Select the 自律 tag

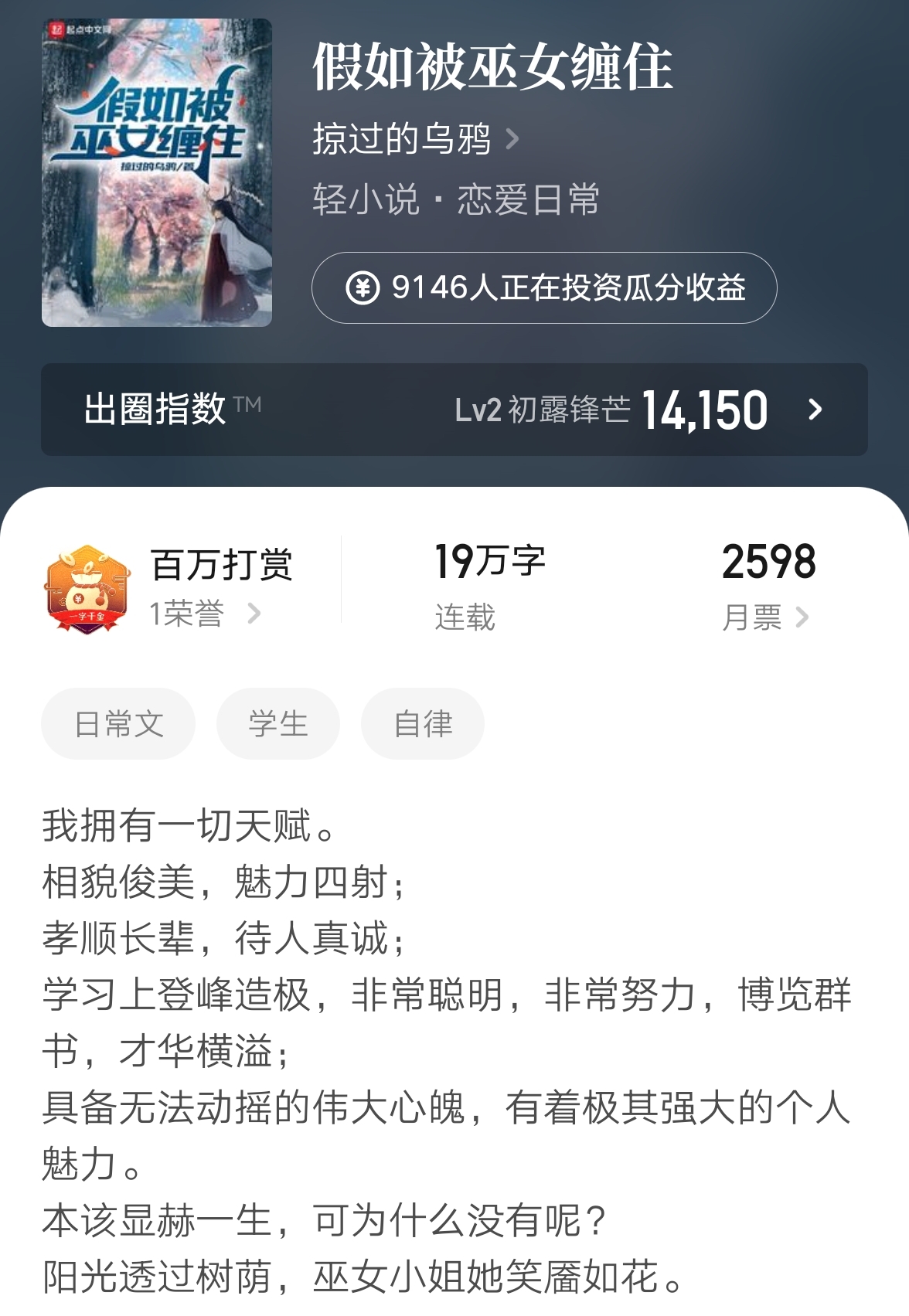click(422, 723)
